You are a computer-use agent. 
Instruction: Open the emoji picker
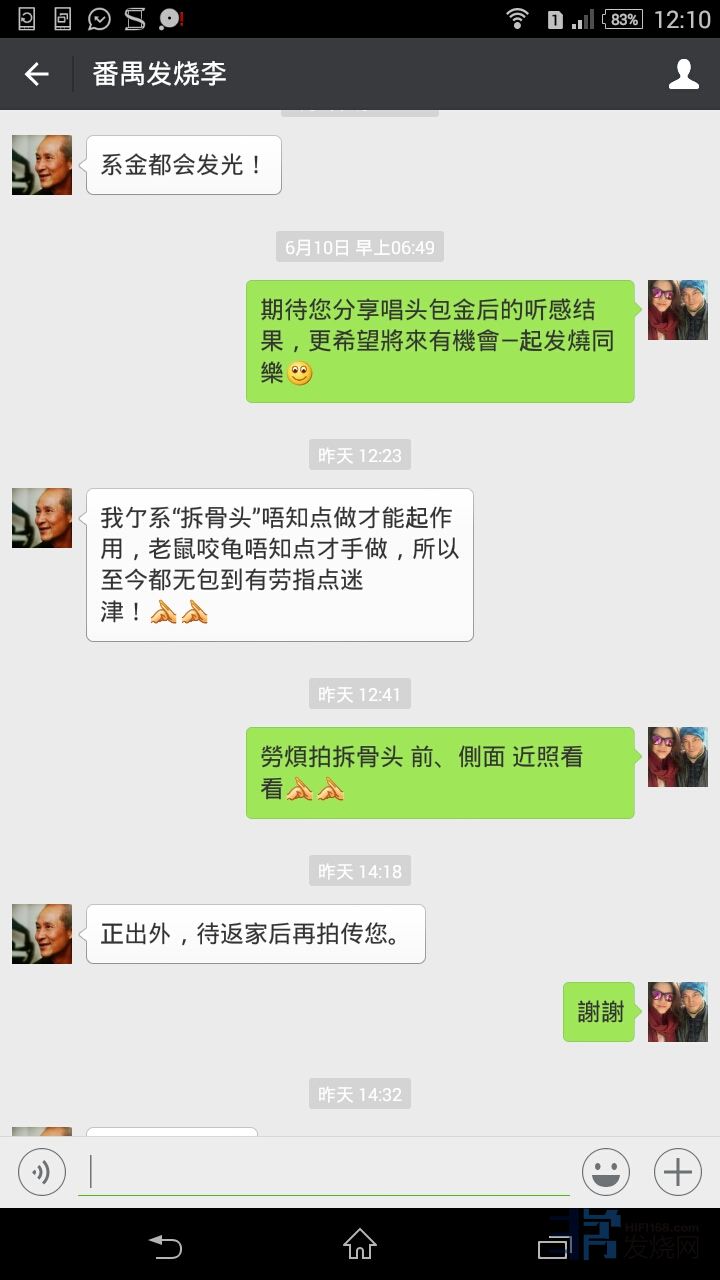606,1172
